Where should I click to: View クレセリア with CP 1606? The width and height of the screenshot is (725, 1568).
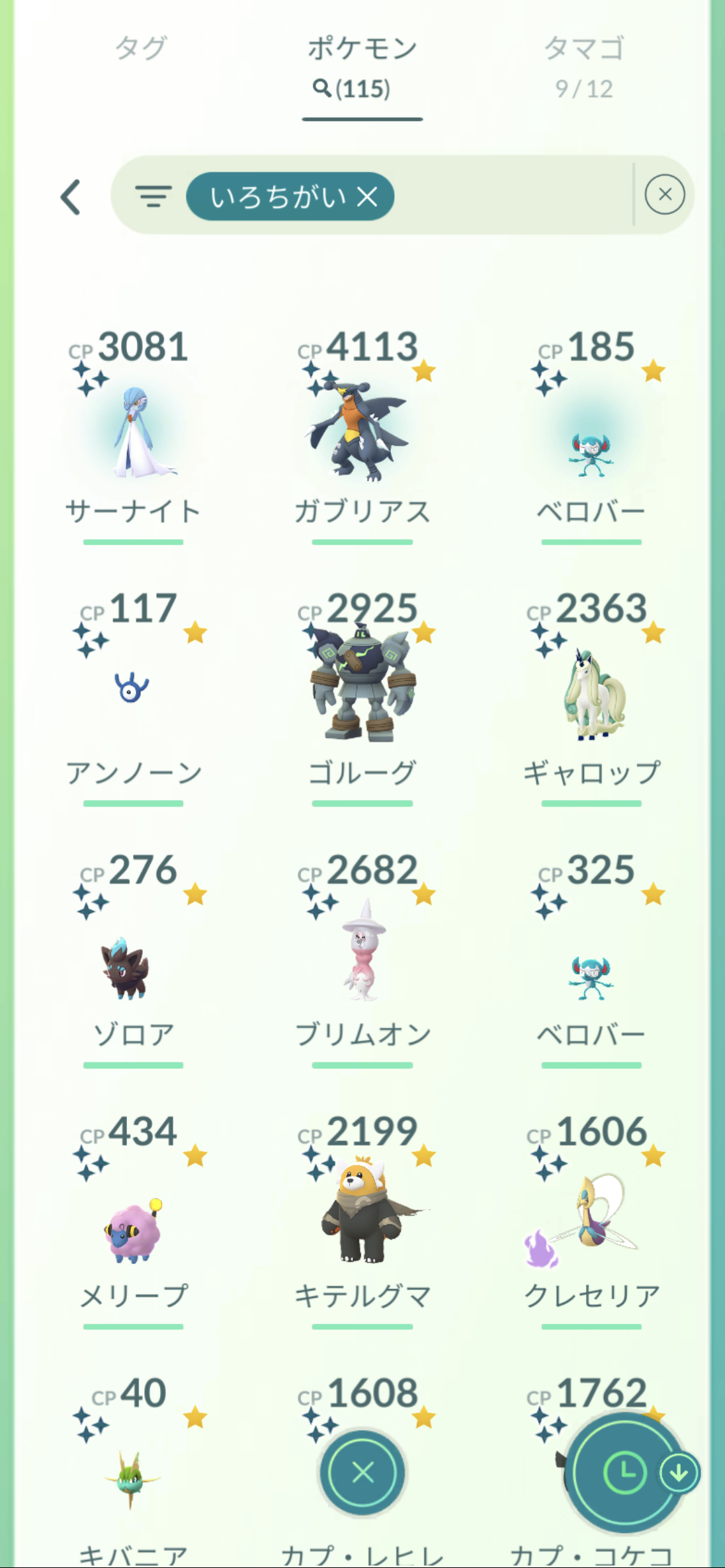tap(591, 1216)
